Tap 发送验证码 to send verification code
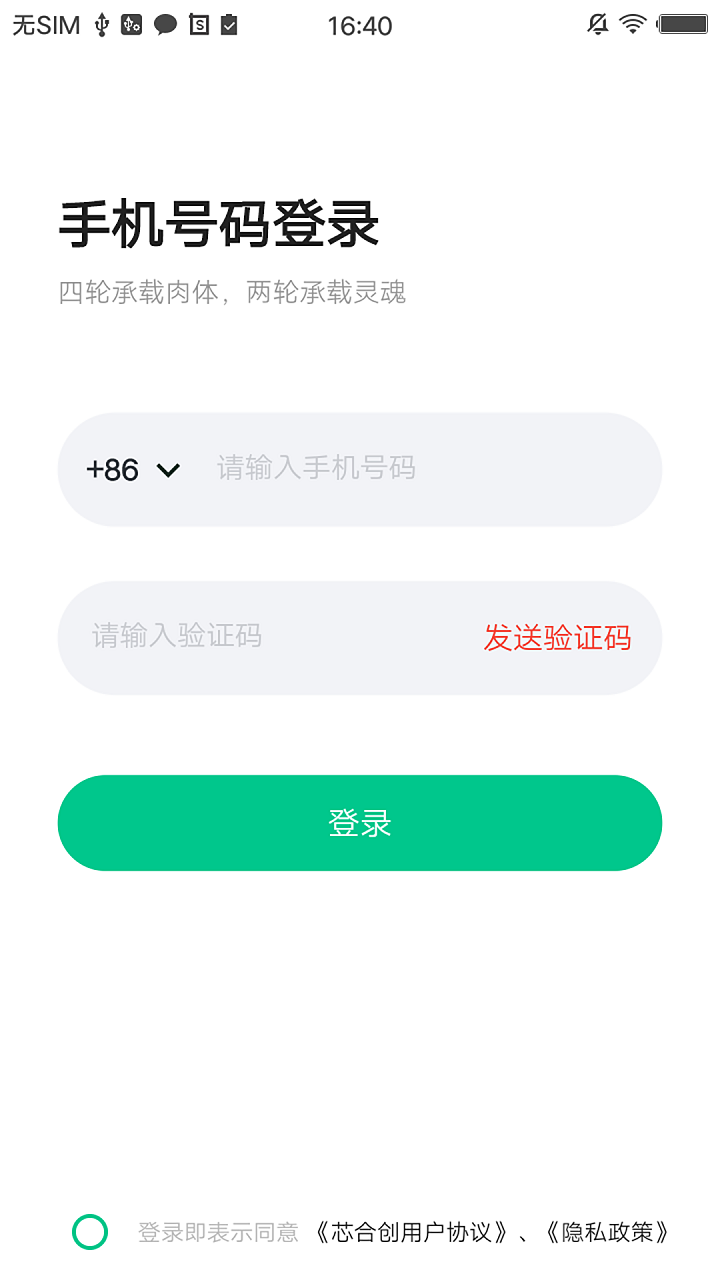The width and height of the screenshot is (720, 1280). point(558,638)
